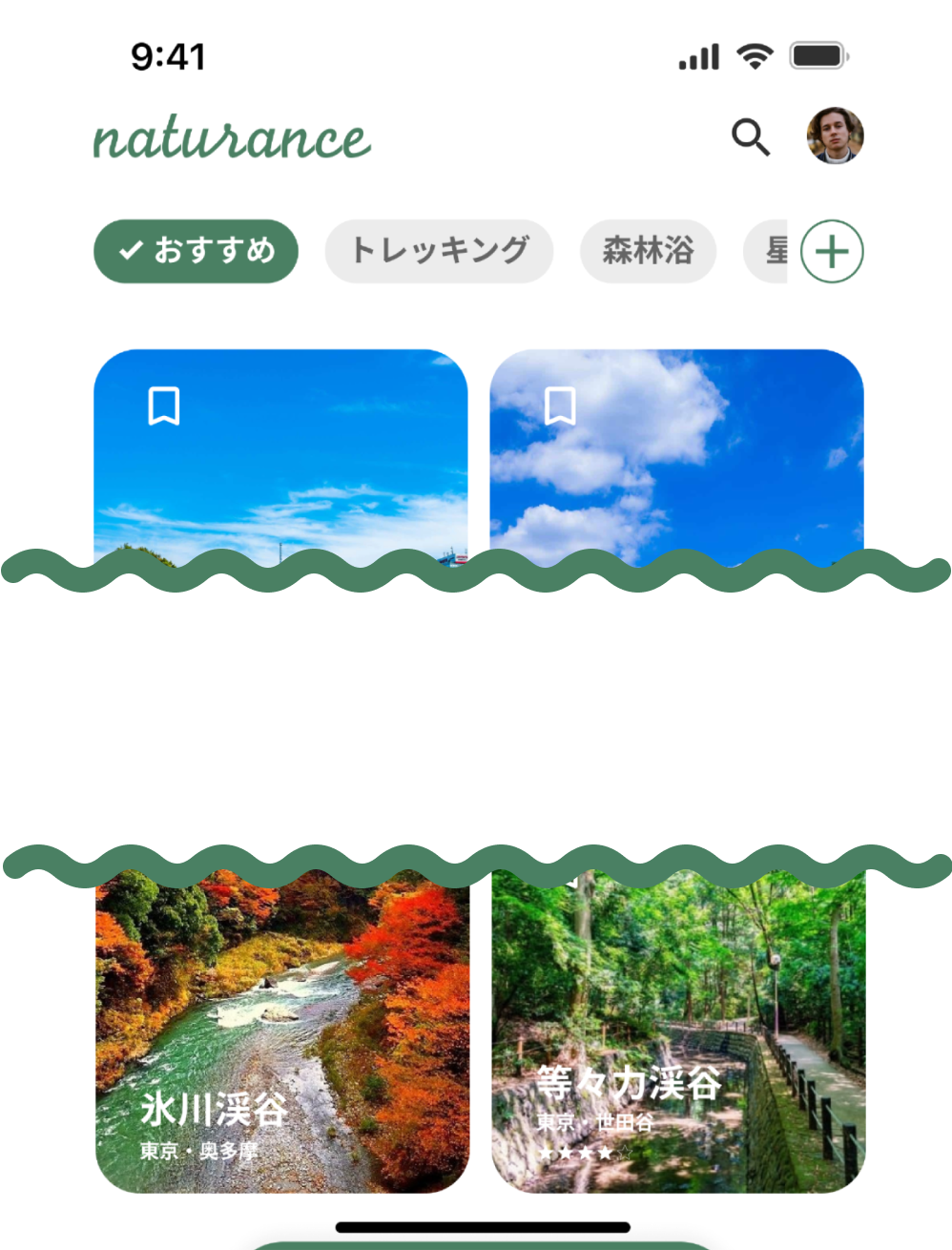The image size is (952, 1250).
Task: Filter by トレッキング chip
Action: click(x=439, y=252)
